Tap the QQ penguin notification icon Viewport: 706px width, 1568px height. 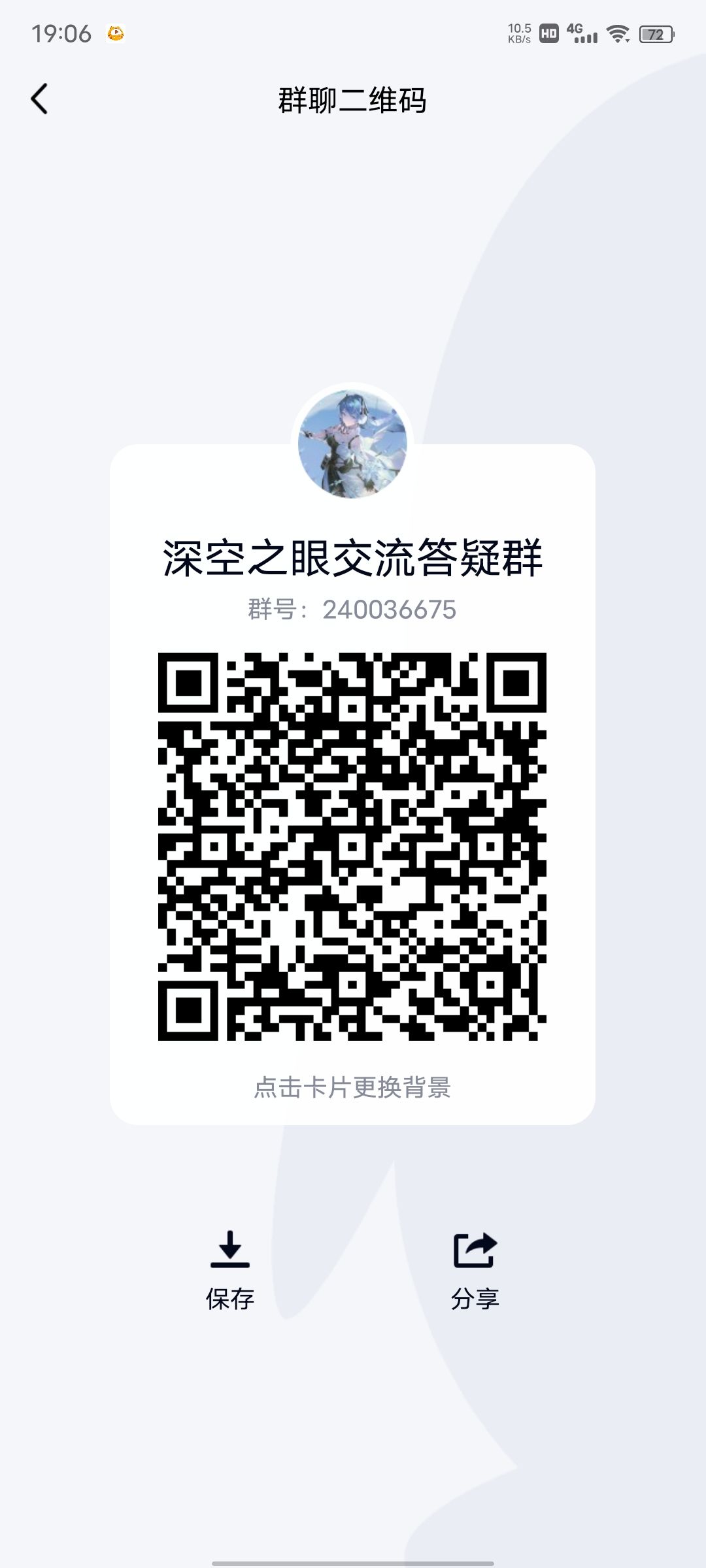pyautogui.click(x=115, y=35)
